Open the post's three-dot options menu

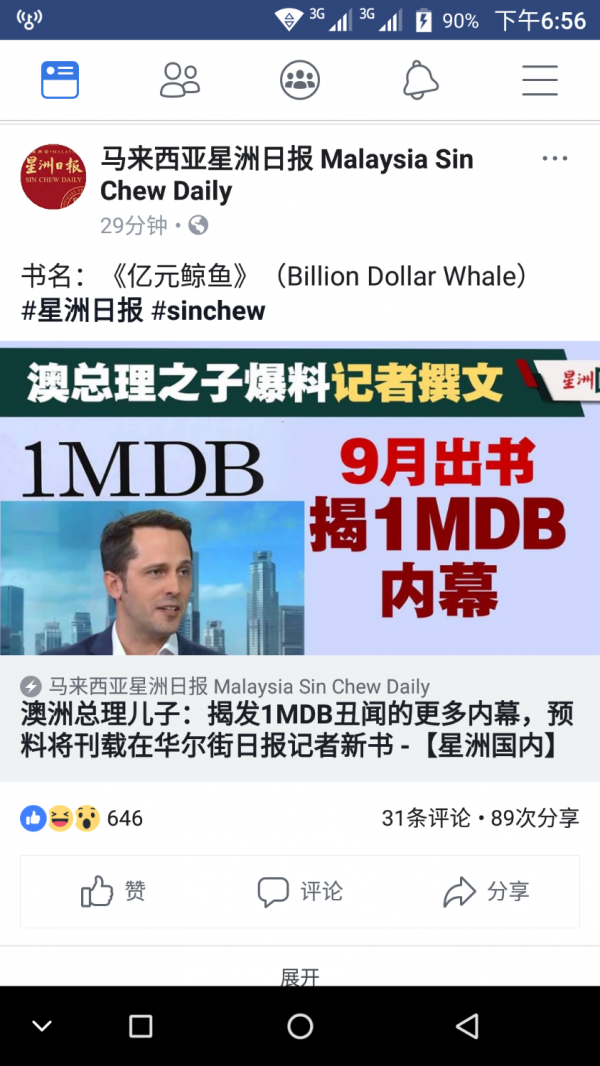[x=554, y=159]
